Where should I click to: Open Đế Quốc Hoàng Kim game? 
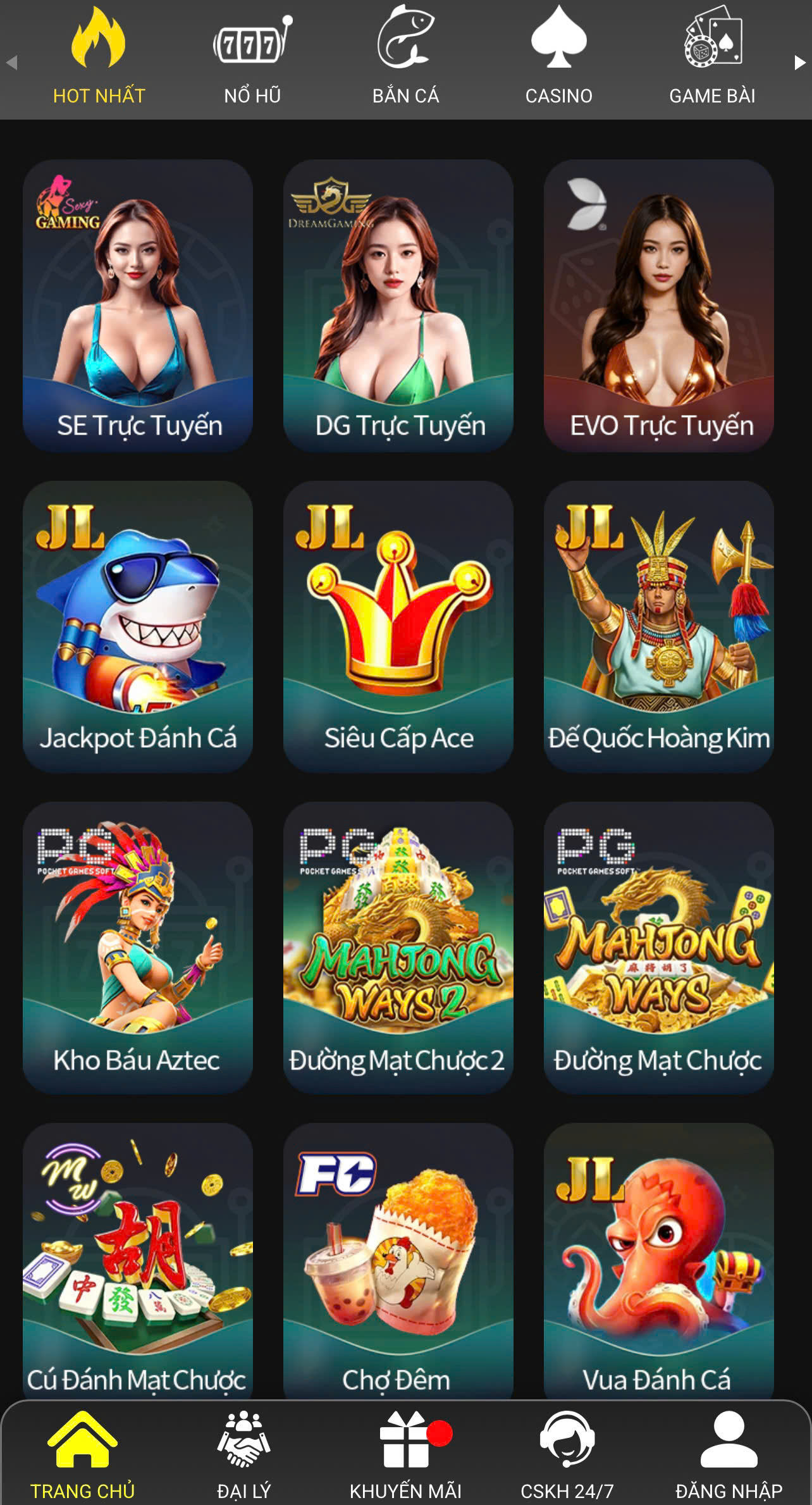(x=658, y=626)
